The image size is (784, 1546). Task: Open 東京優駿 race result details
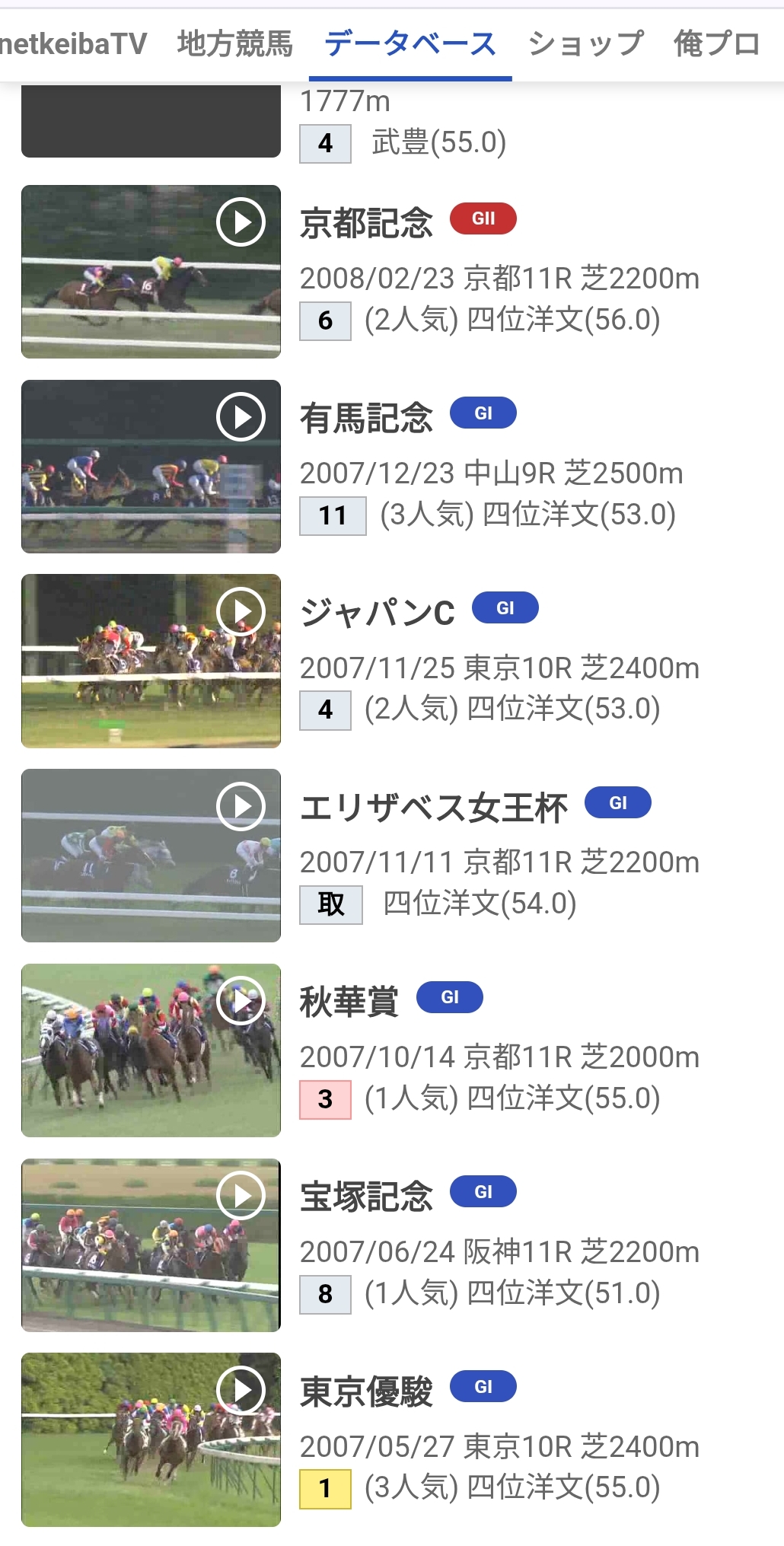click(366, 1391)
